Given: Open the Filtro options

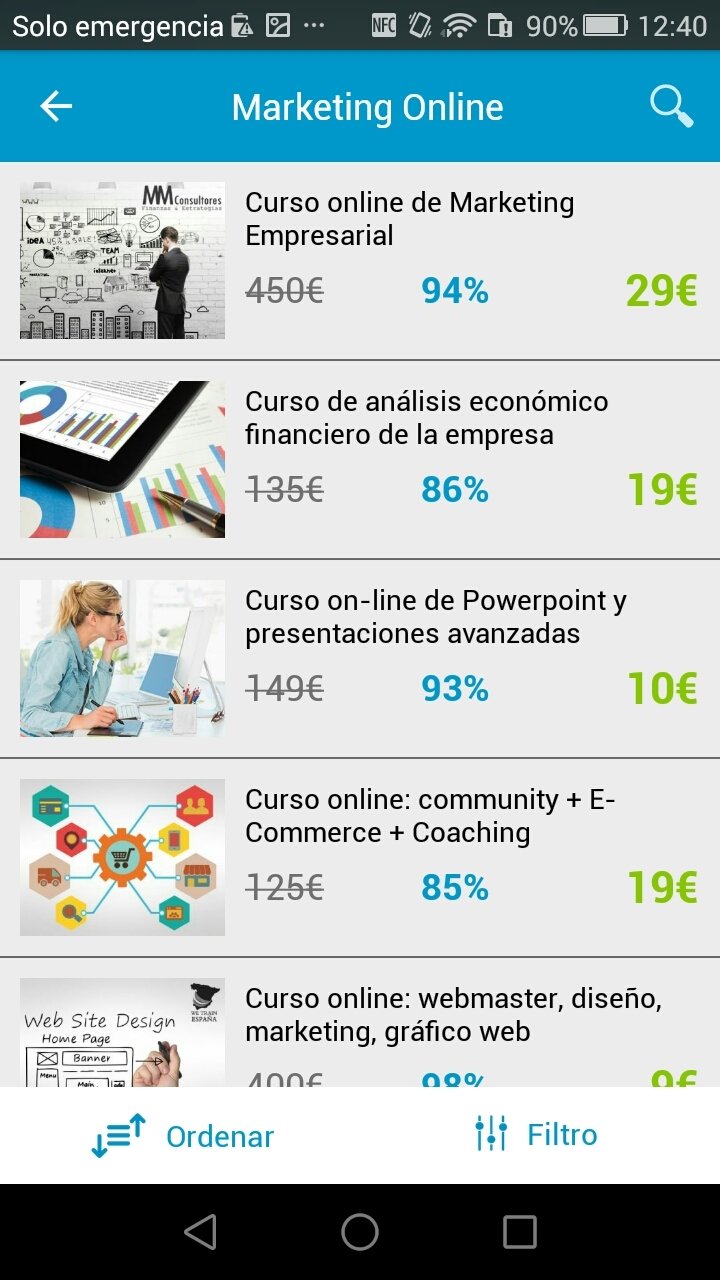Looking at the screenshot, I should point(536,1135).
